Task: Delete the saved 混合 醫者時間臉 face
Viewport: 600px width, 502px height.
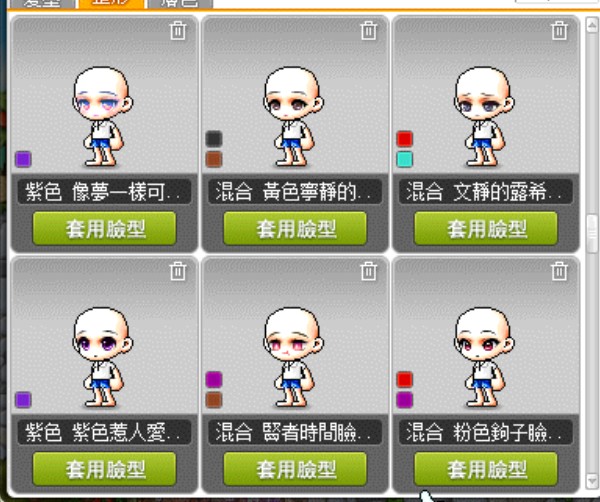Action: [369, 271]
